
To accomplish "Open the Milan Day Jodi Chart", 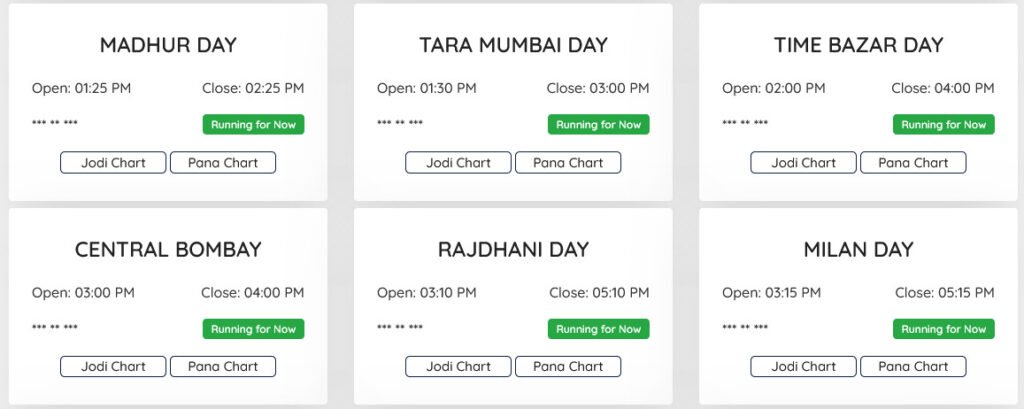I will pos(803,367).
